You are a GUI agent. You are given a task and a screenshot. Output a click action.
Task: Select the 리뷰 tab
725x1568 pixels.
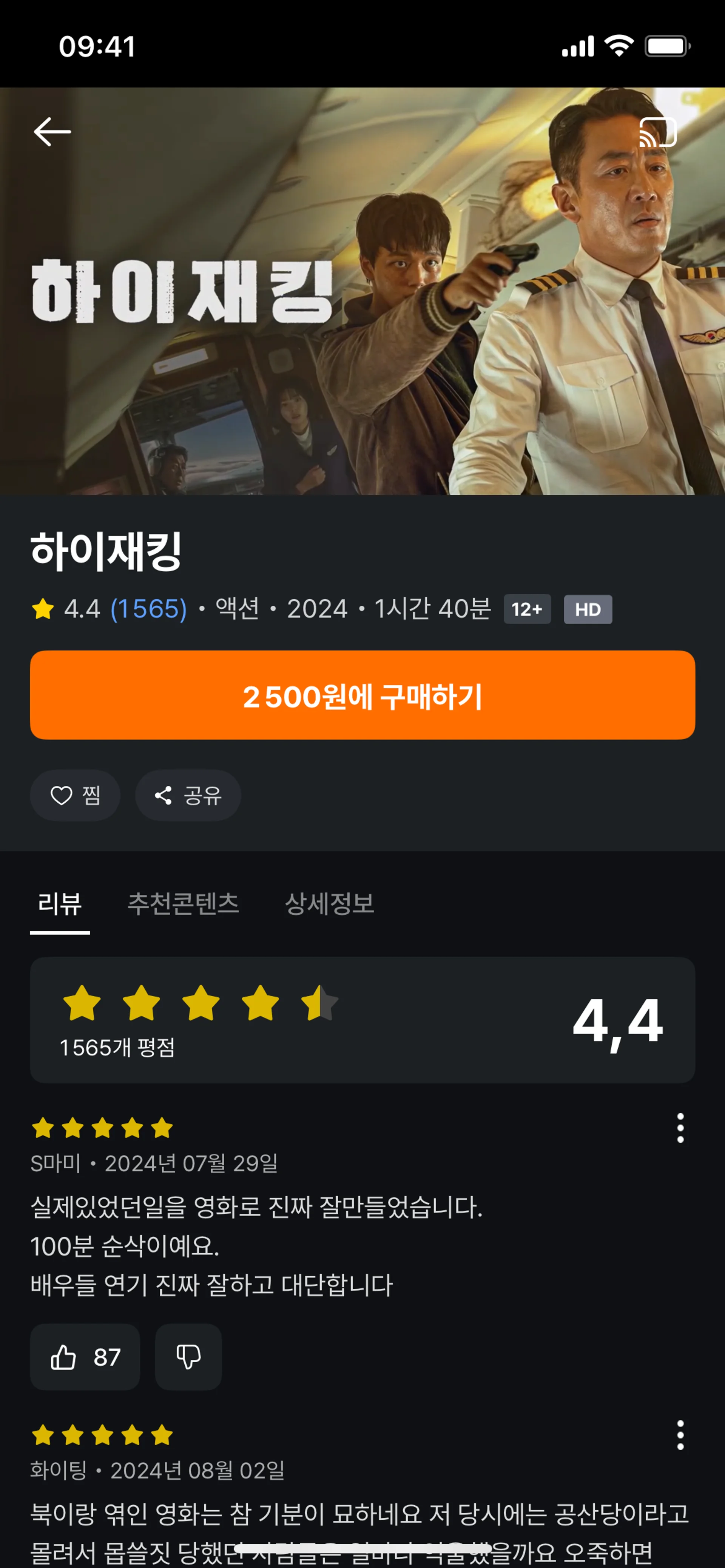60,903
